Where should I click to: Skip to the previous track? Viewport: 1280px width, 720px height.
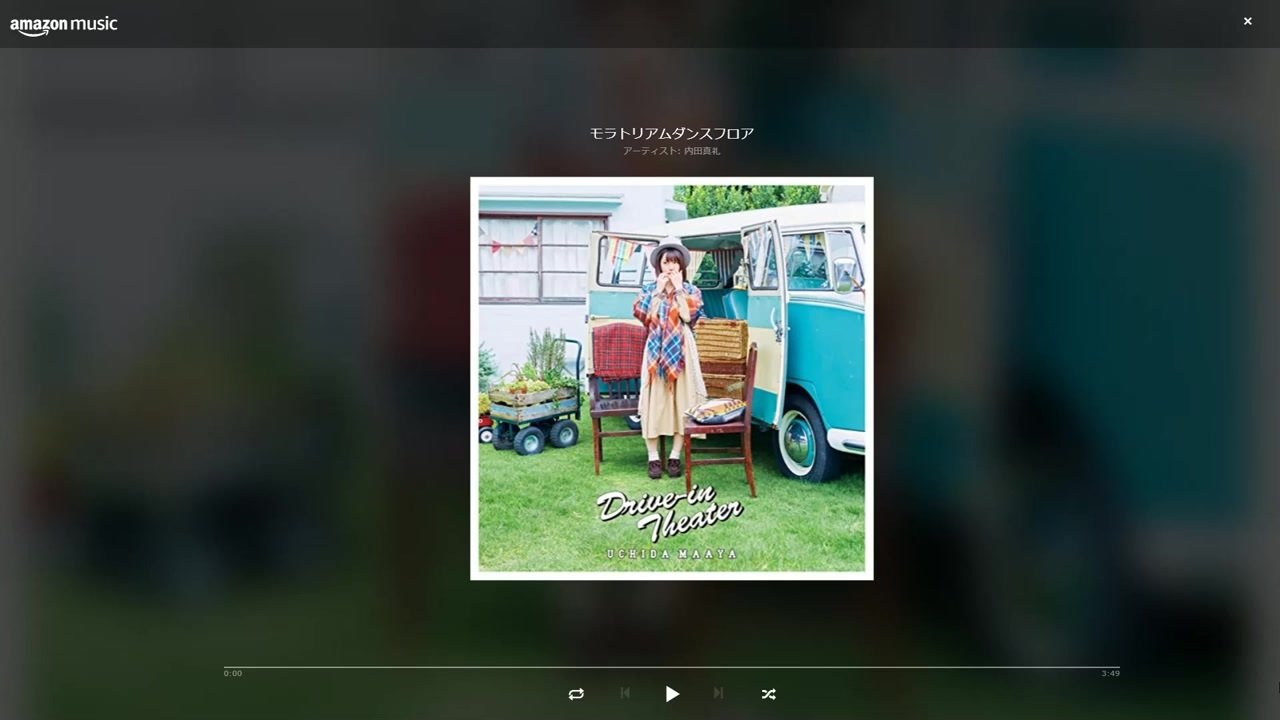tap(625, 693)
